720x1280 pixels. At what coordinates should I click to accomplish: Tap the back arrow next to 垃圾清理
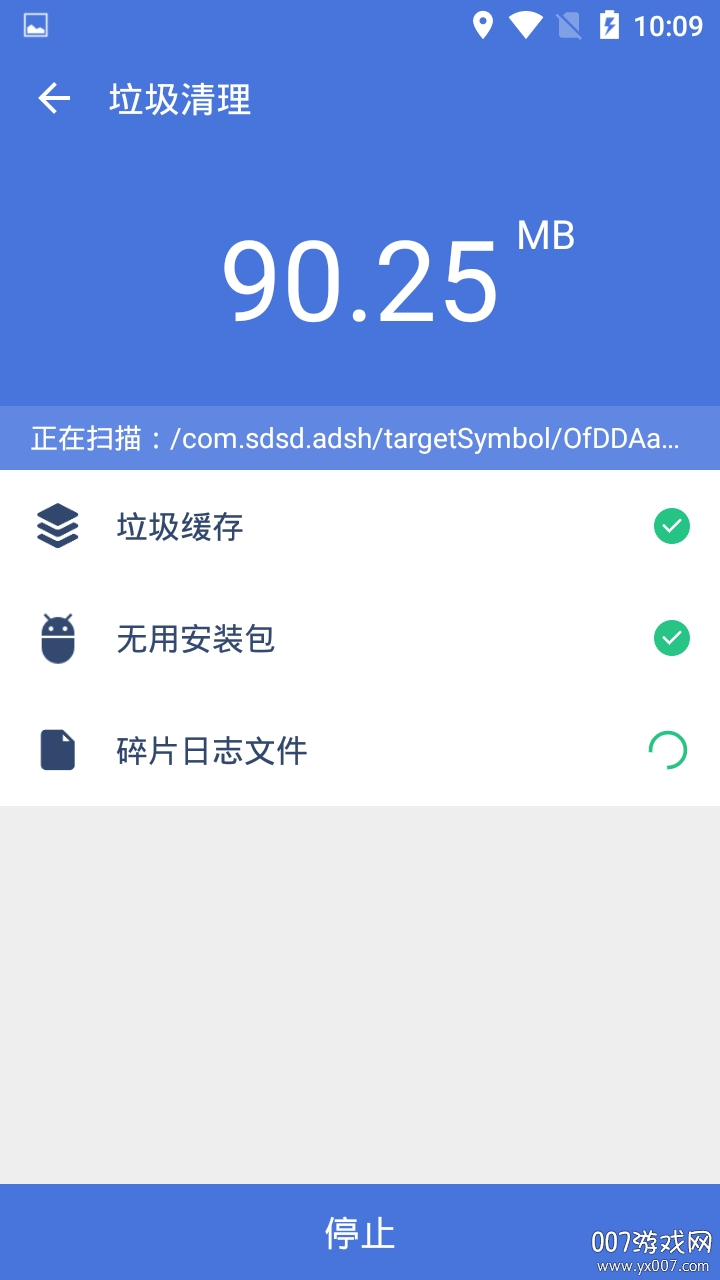pyautogui.click(x=52, y=98)
